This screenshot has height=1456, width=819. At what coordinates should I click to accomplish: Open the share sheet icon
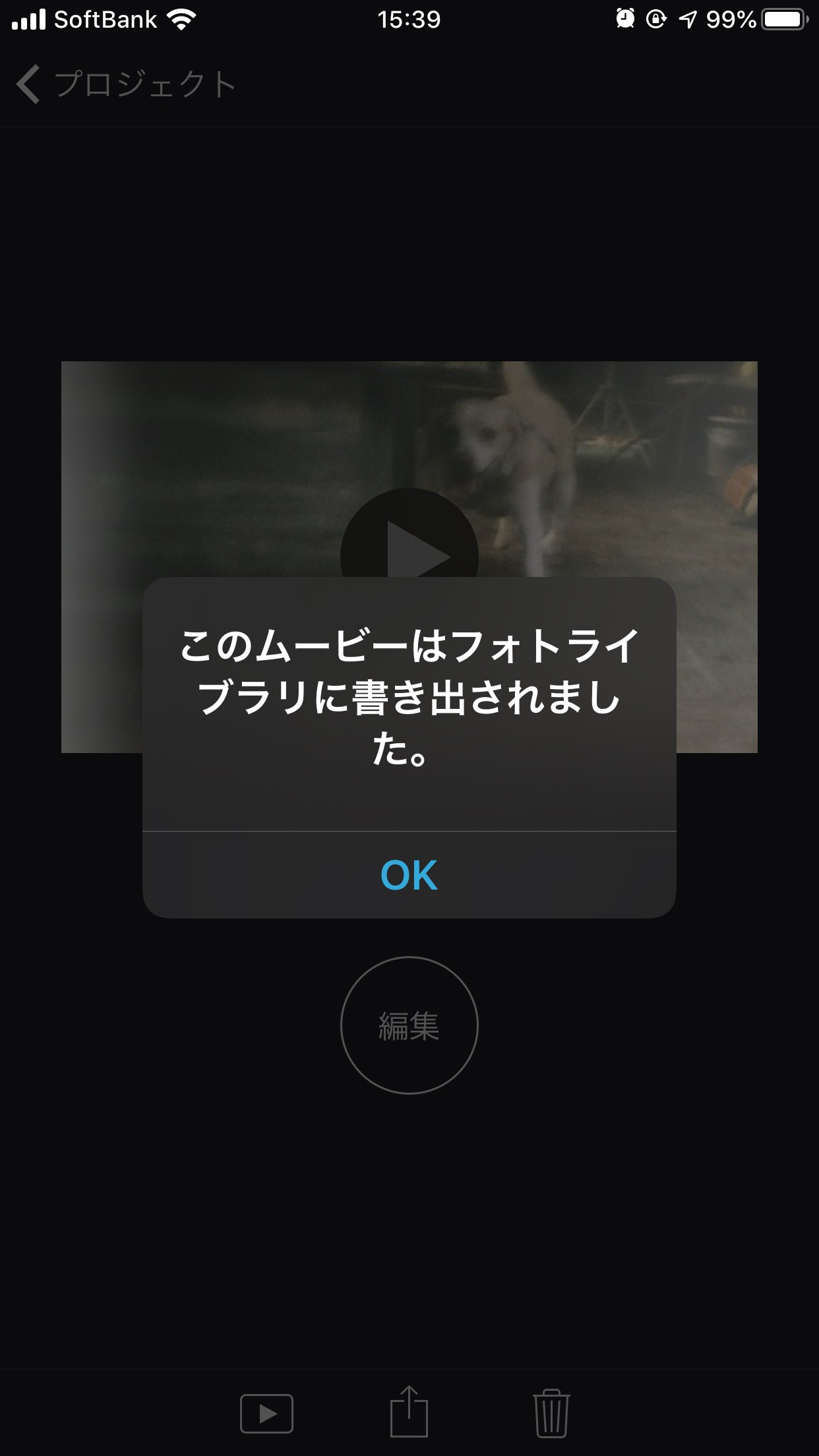409,1412
